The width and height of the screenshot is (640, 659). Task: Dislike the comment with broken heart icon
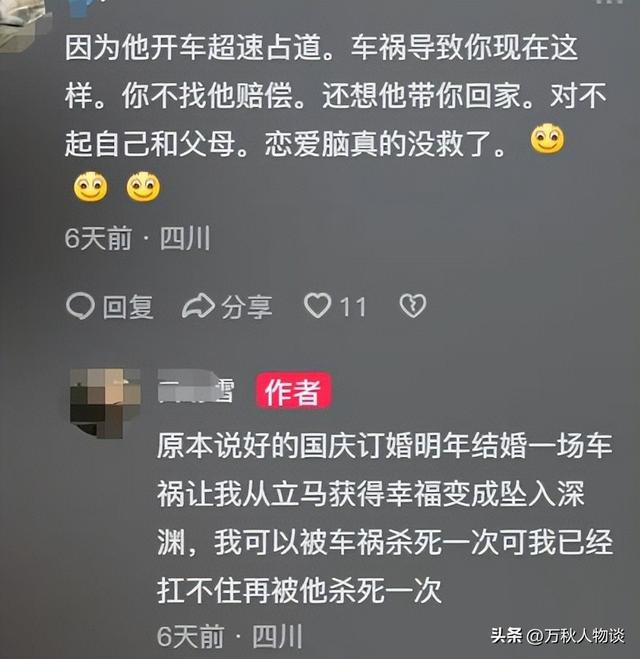[x=412, y=306]
